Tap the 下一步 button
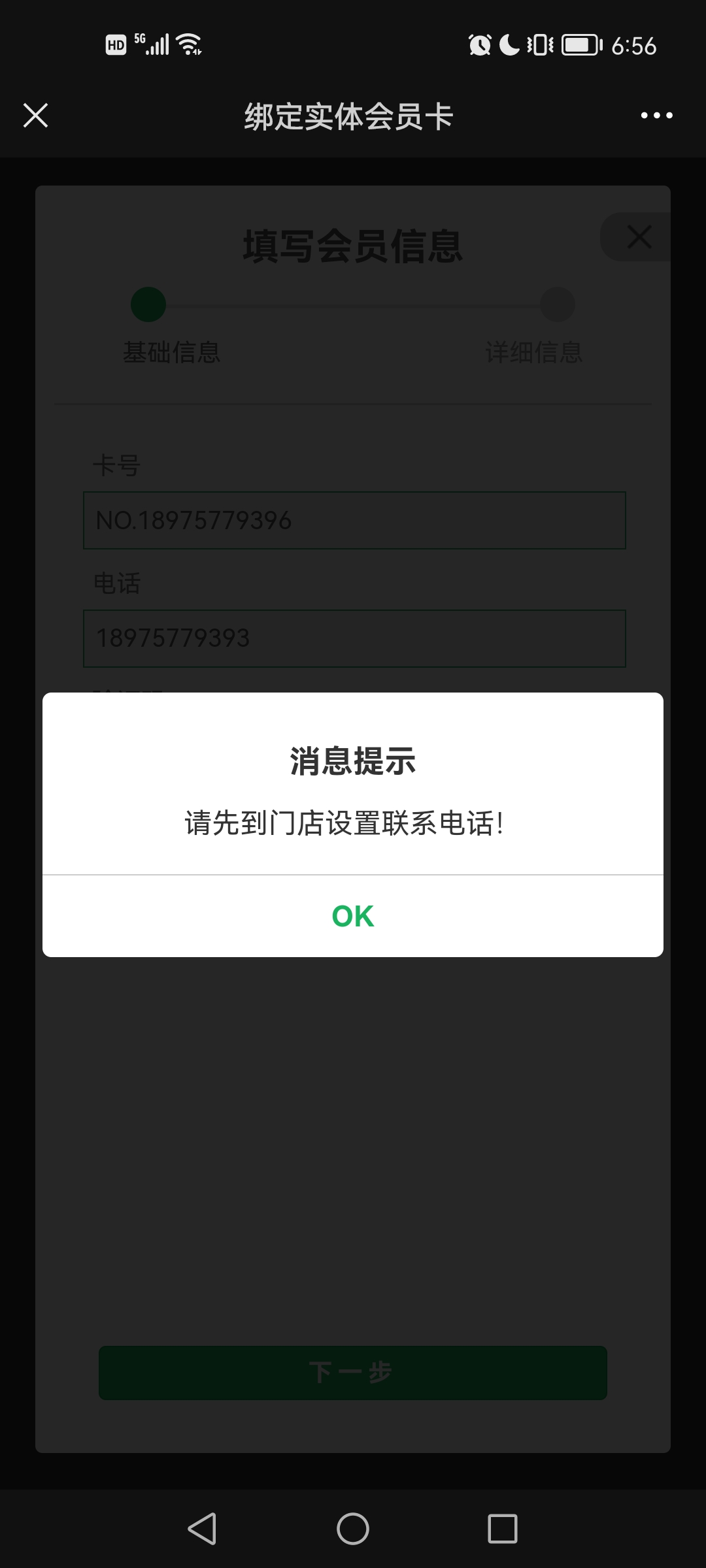Viewport: 706px width, 1568px height. point(353,1372)
